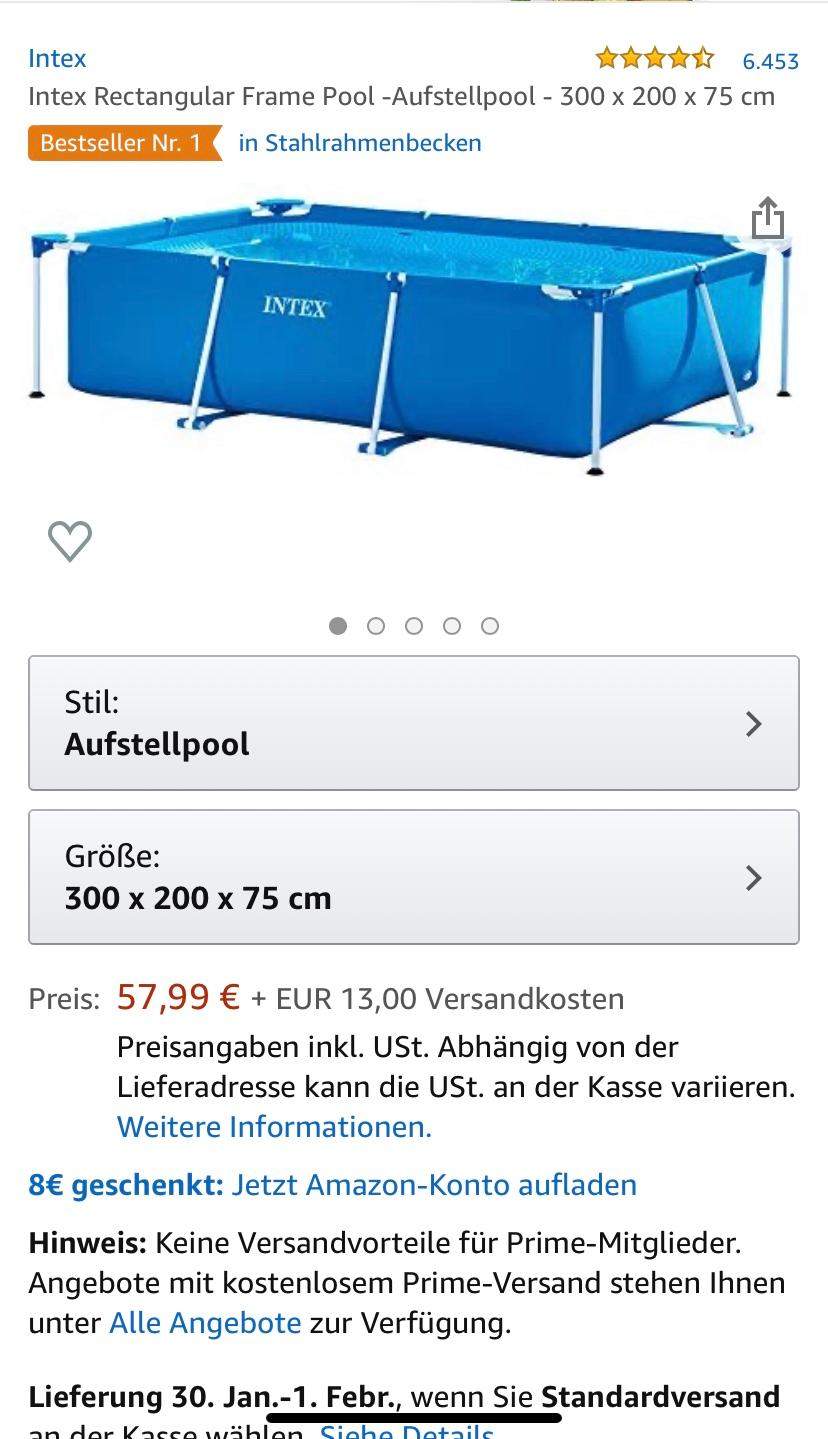The height and width of the screenshot is (1439, 828).
Task: Visit the Intex brand page
Action: [57, 58]
